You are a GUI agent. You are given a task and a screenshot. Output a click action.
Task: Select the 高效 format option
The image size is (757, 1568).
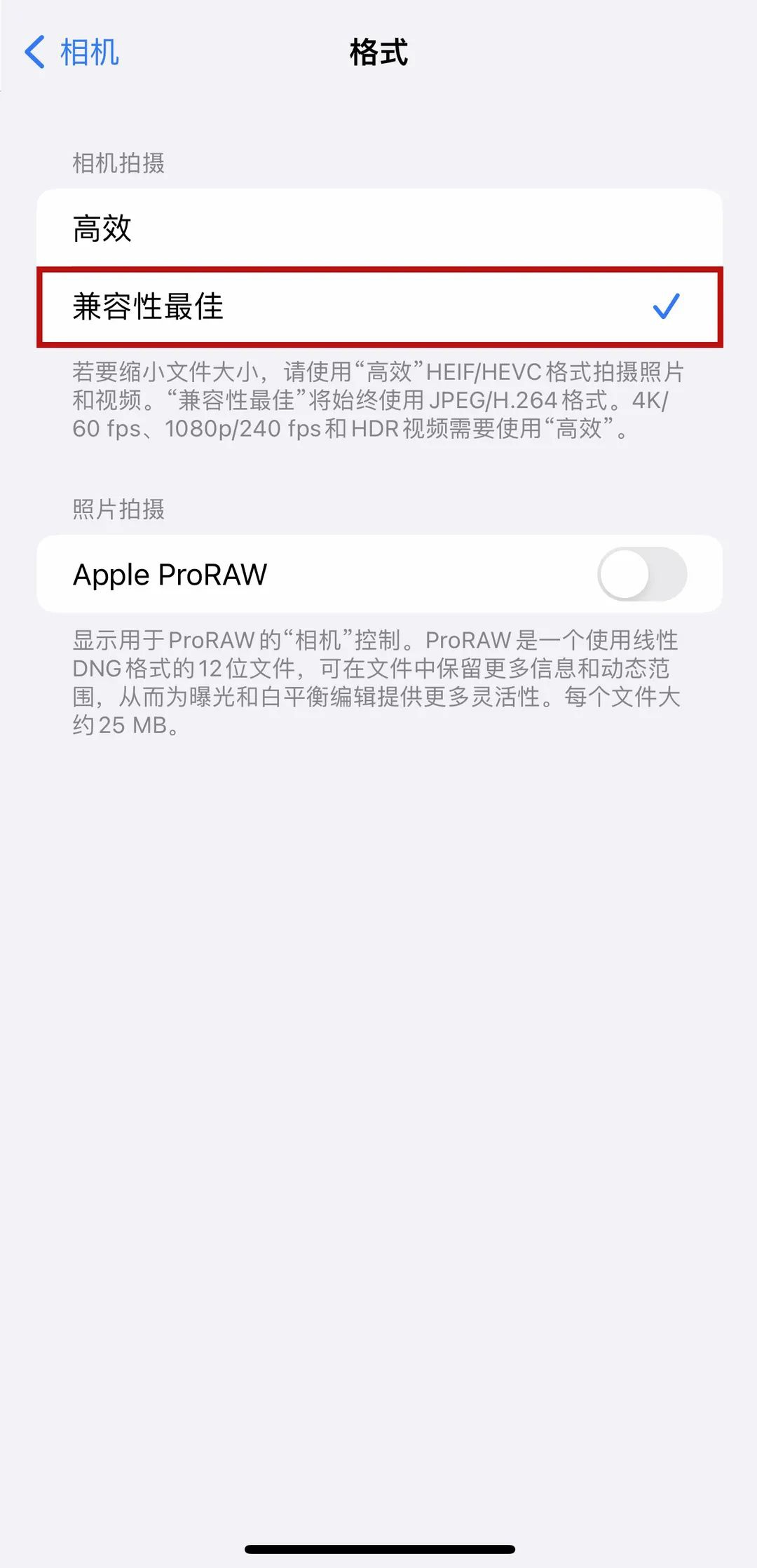[379, 229]
